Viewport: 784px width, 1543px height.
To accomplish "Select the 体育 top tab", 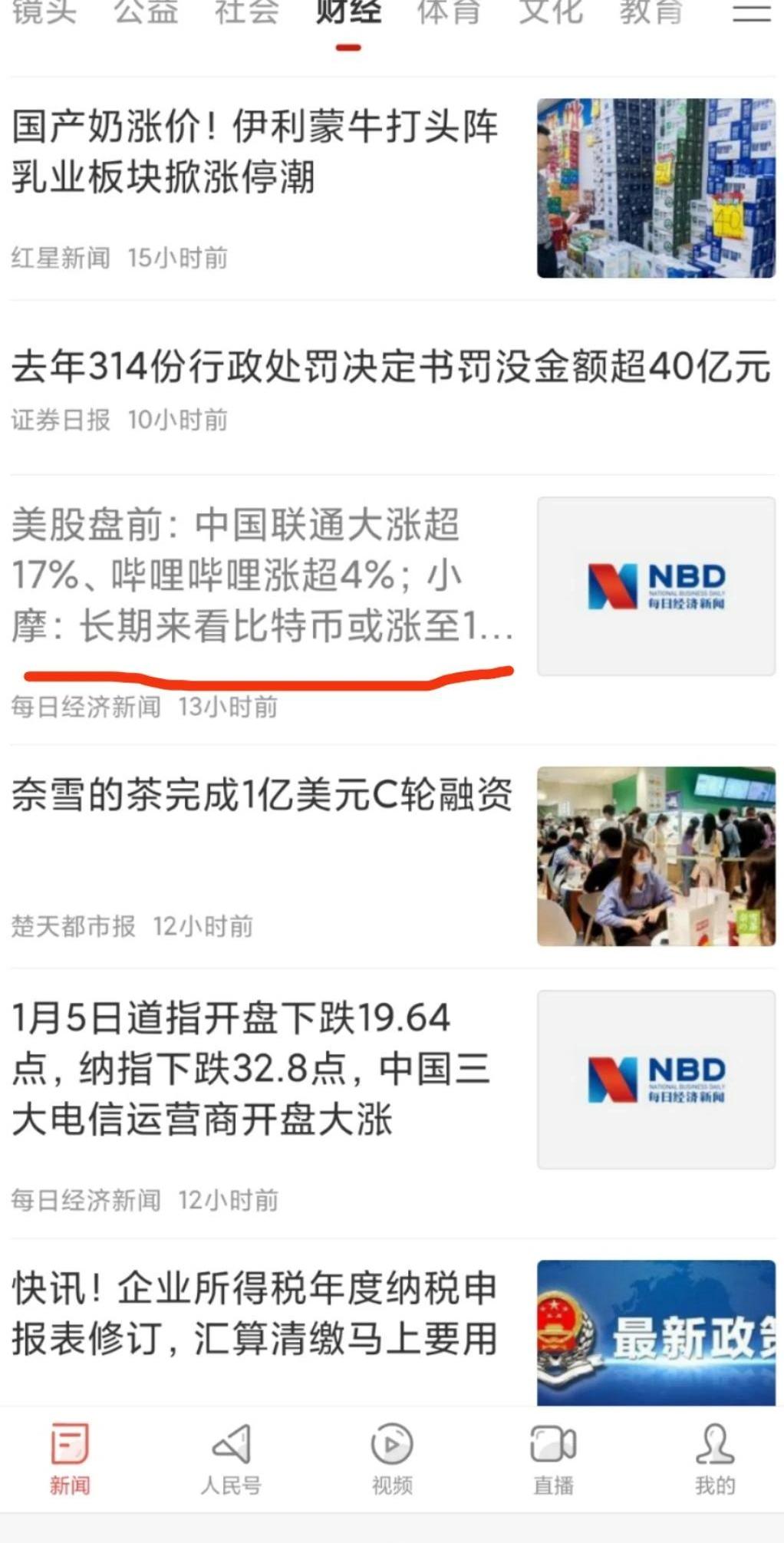I will [449, 12].
